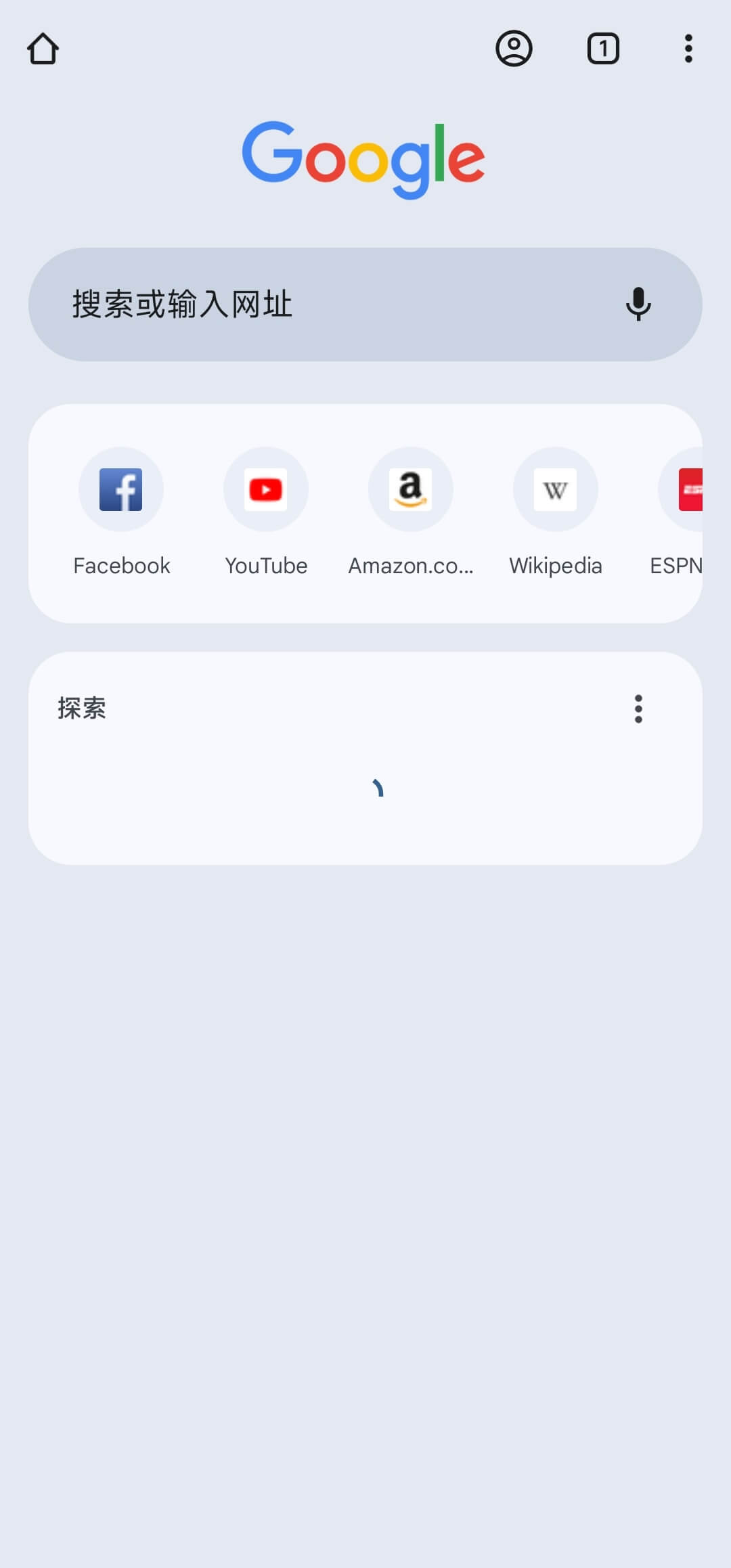Open the ESPN shortcut
Screen dimensions: 731x1568
[x=680, y=512]
